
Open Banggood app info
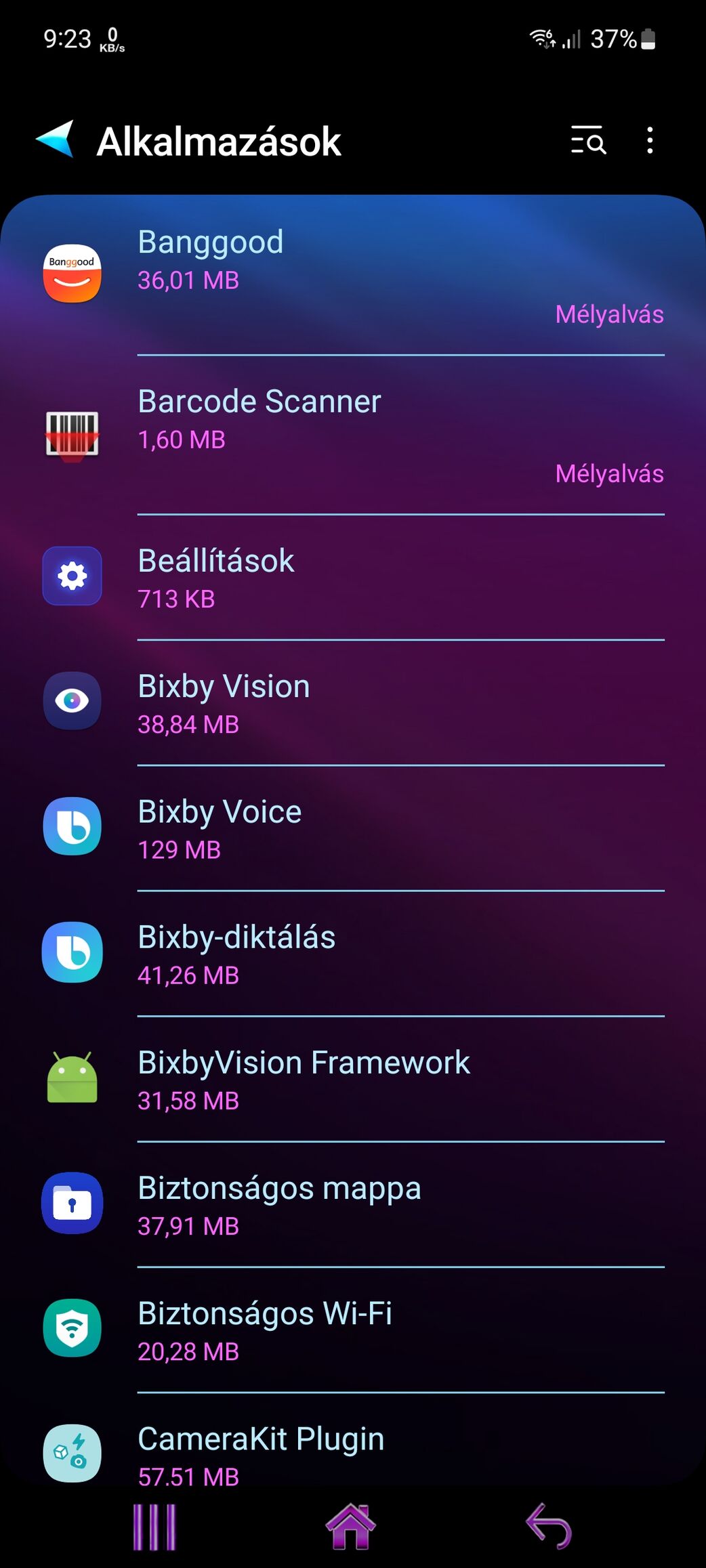click(352, 274)
